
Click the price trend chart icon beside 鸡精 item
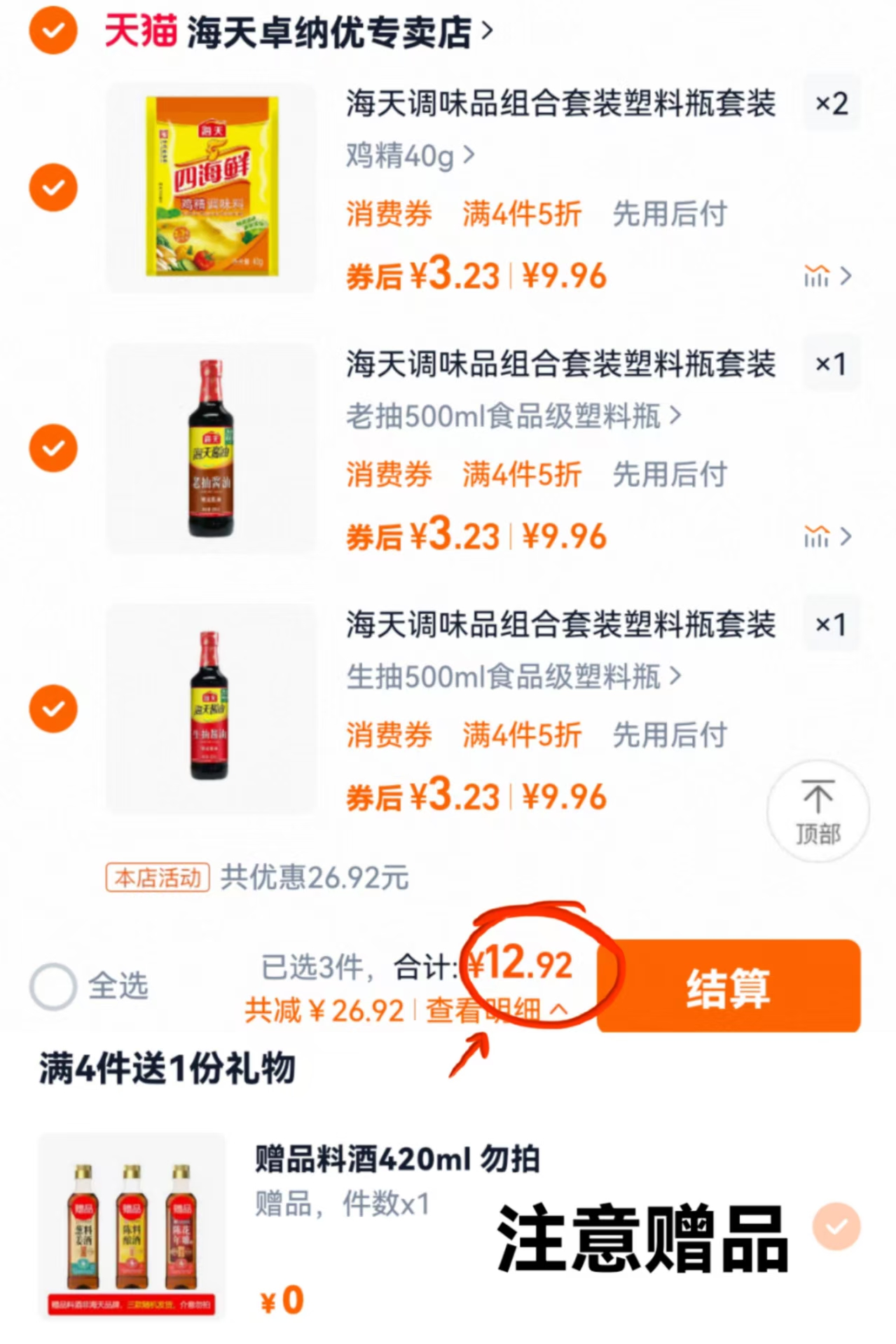pyautogui.click(x=818, y=276)
